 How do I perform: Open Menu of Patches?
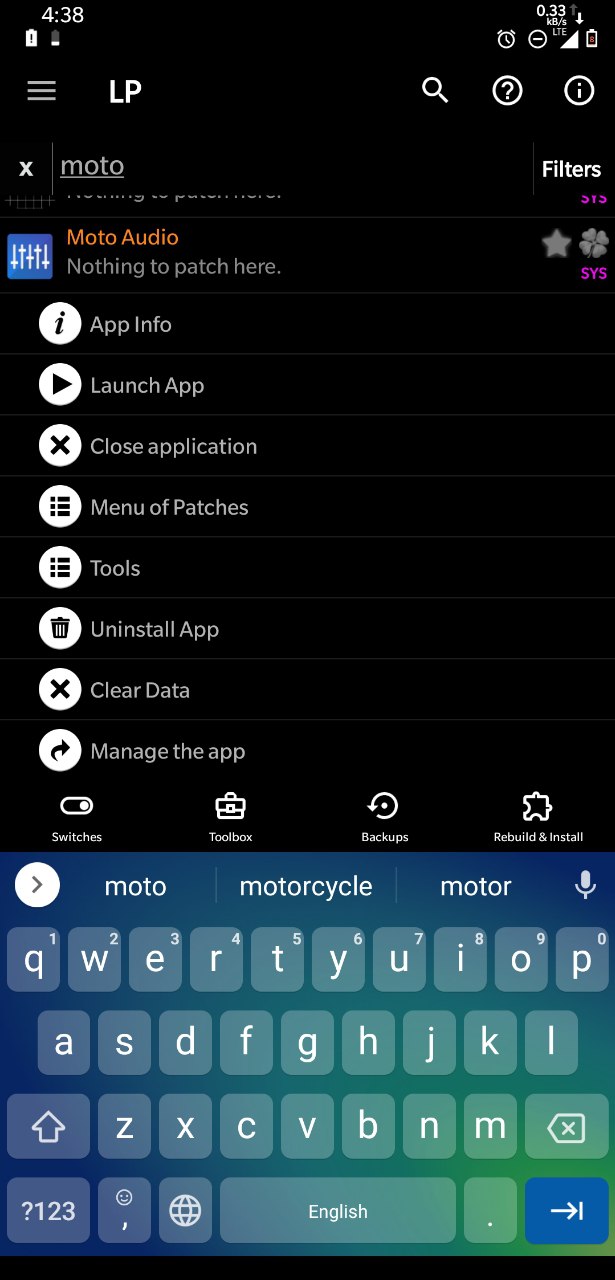[x=307, y=507]
